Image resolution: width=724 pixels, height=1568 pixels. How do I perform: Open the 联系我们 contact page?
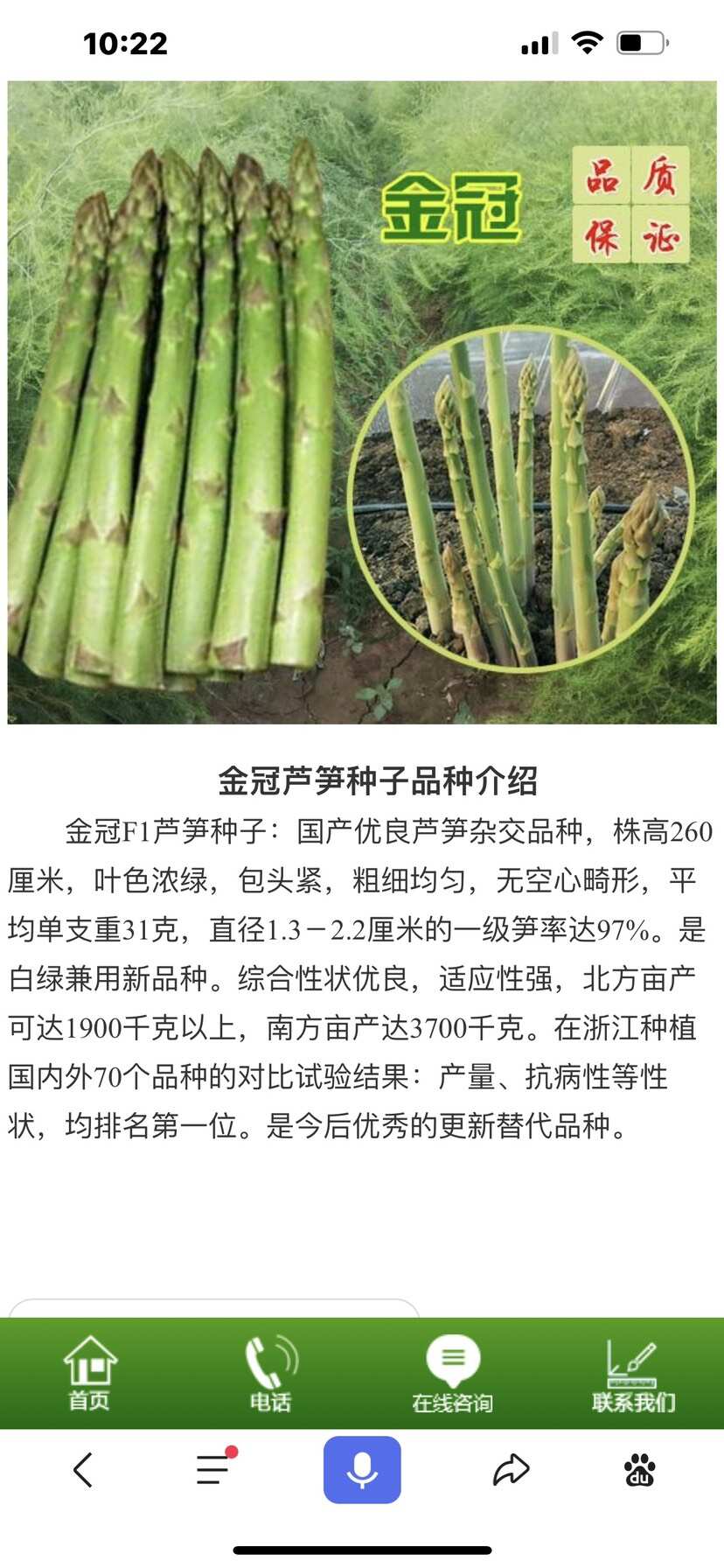point(633,1374)
